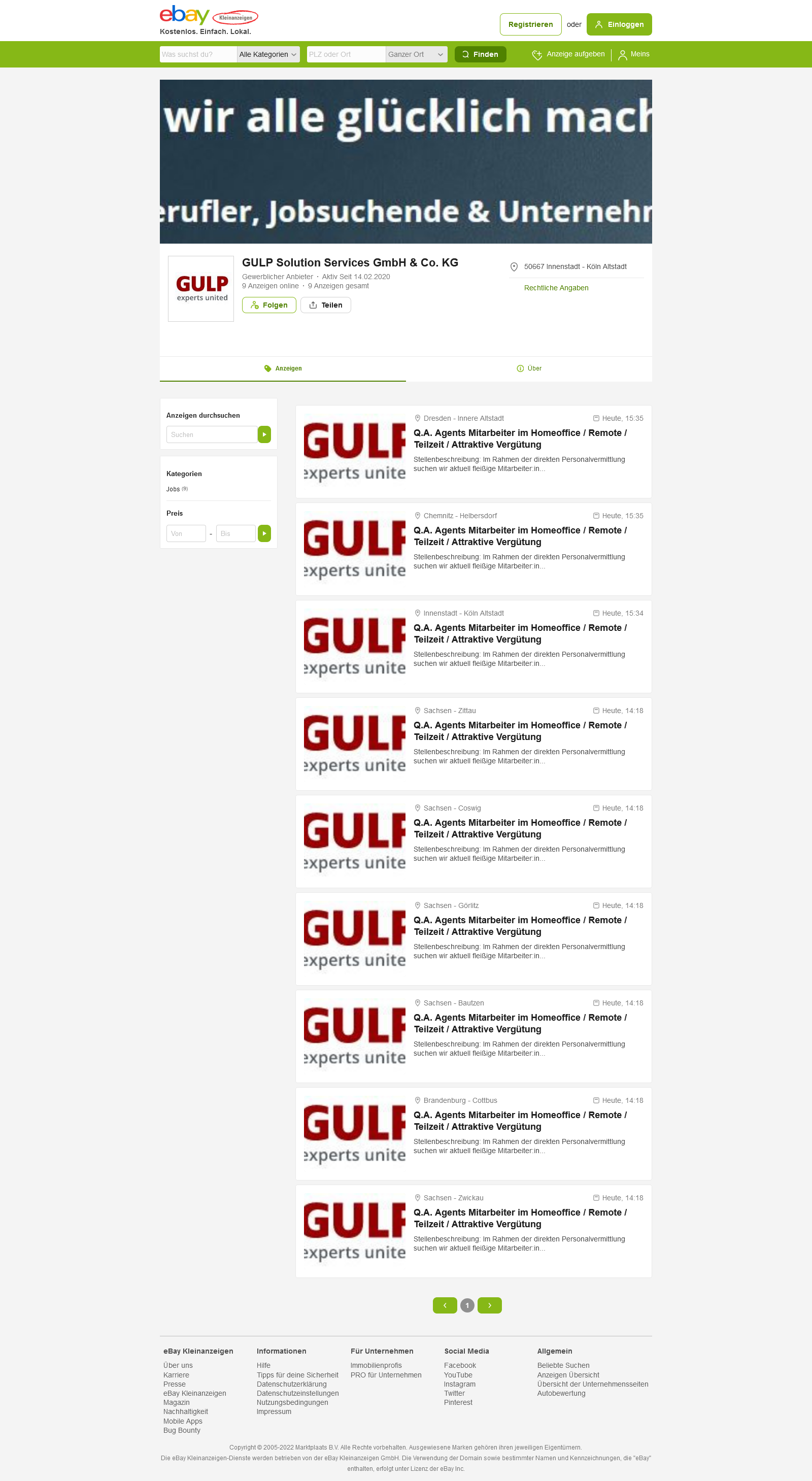812x1481 pixels.
Task: Switch to the Über tab
Action: point(529,368)
